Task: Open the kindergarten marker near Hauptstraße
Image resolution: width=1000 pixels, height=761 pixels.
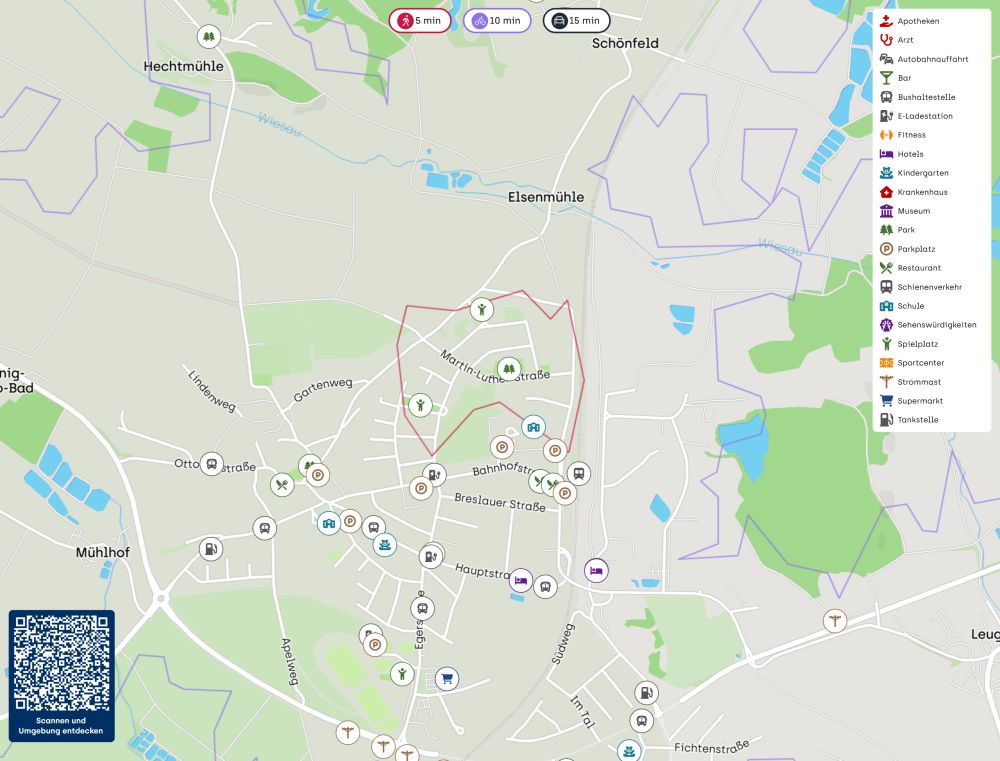Action: (x=385, y=545)
